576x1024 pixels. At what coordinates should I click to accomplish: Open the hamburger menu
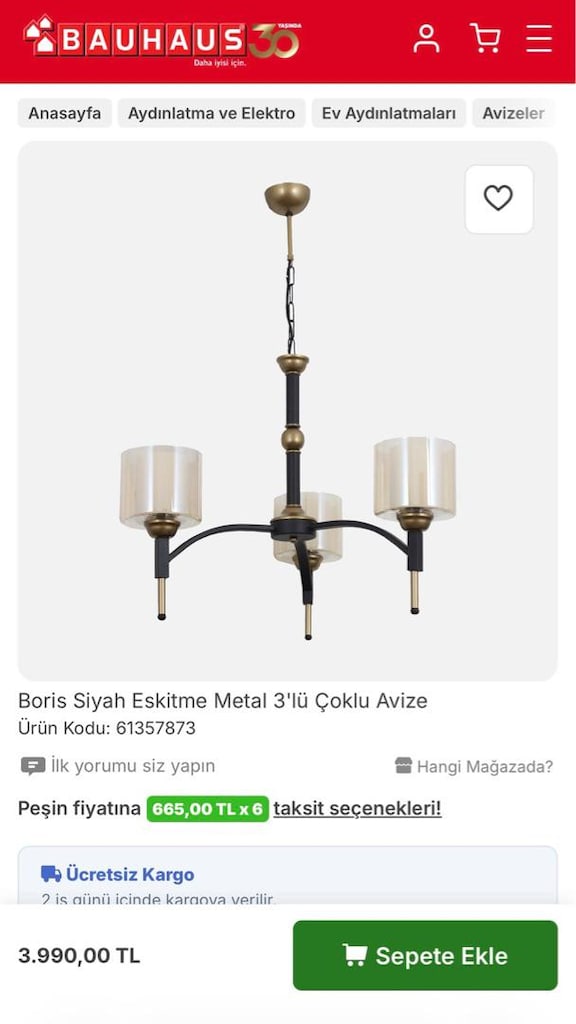tap(539, 39)
